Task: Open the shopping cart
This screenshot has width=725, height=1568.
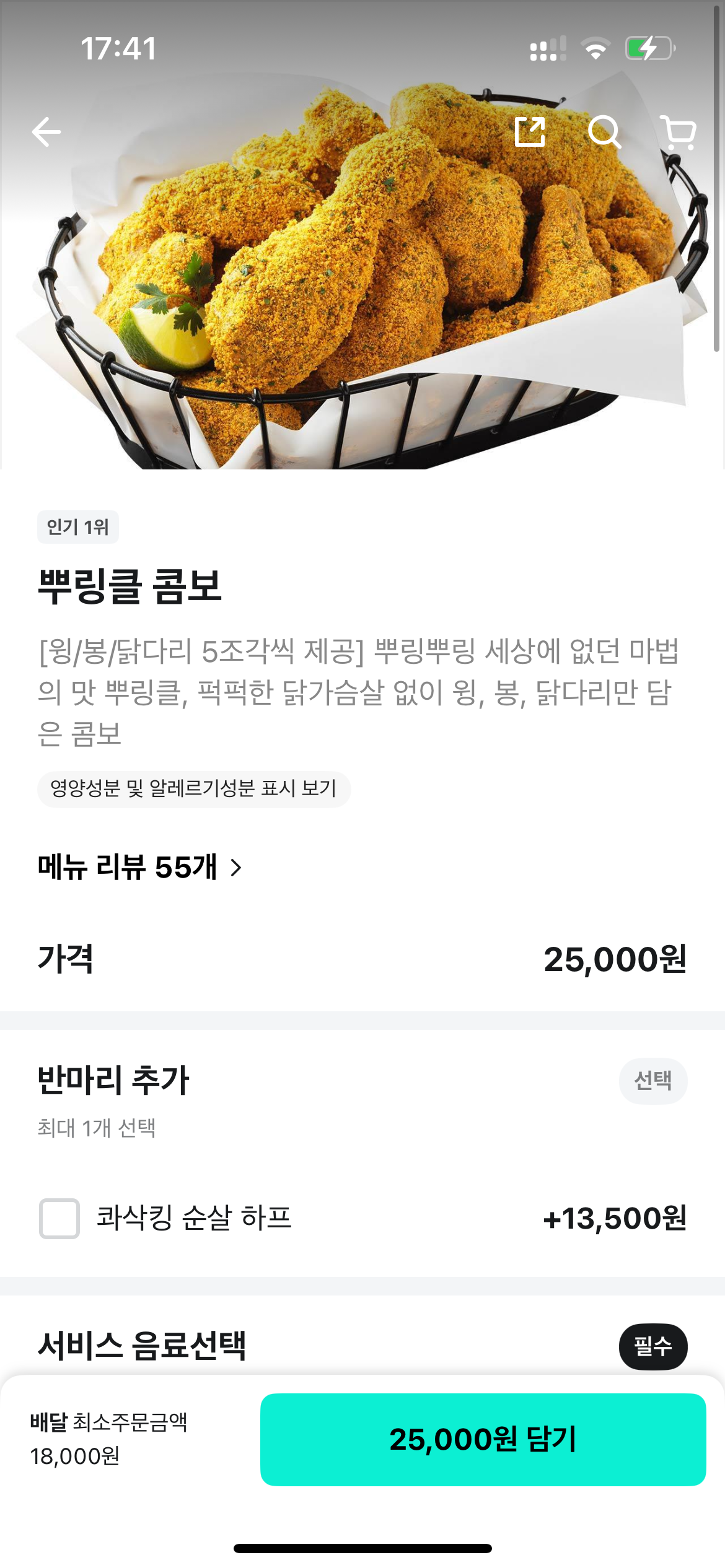Action: click(679, 132)
